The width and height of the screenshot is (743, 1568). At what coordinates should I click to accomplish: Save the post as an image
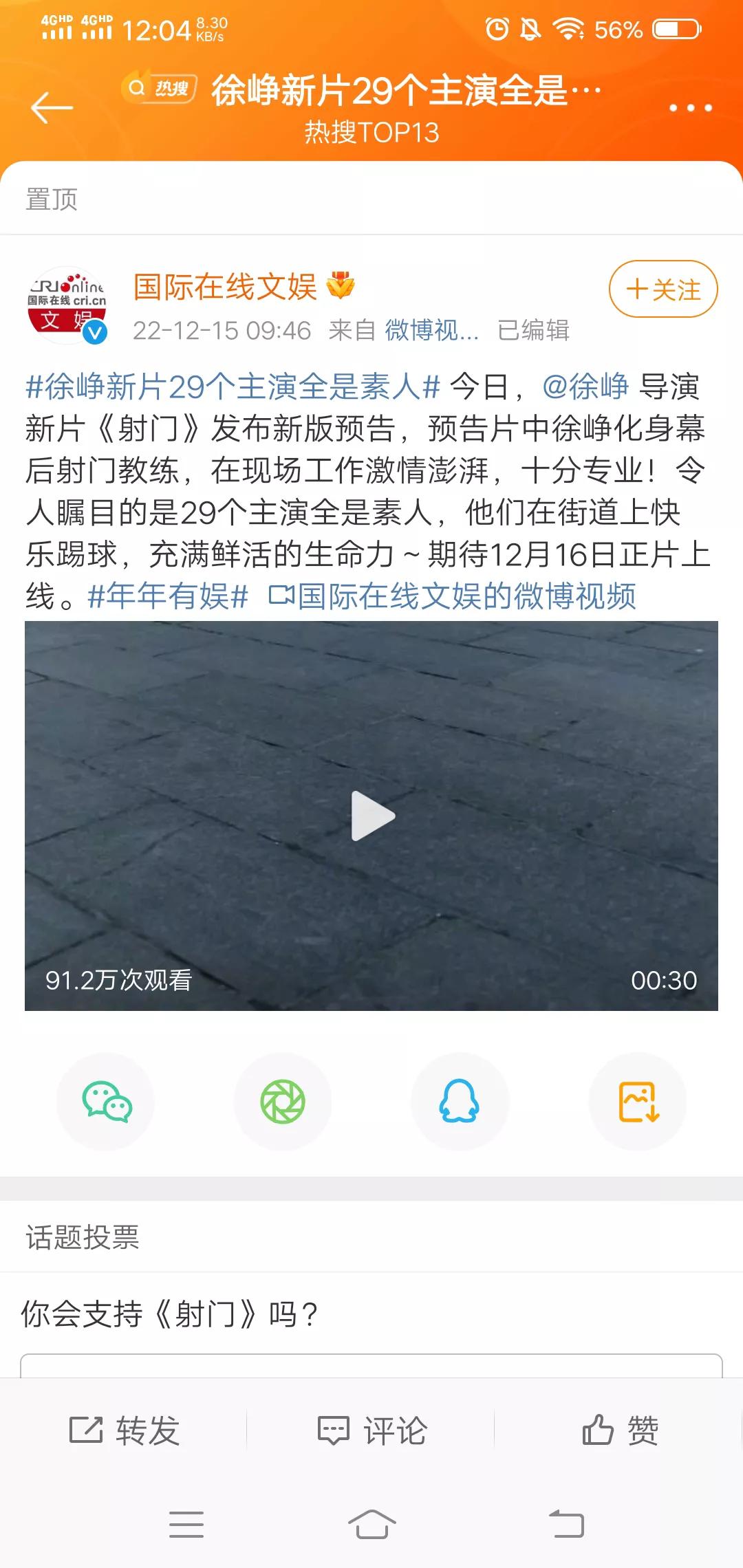(x=637, y=1101)
